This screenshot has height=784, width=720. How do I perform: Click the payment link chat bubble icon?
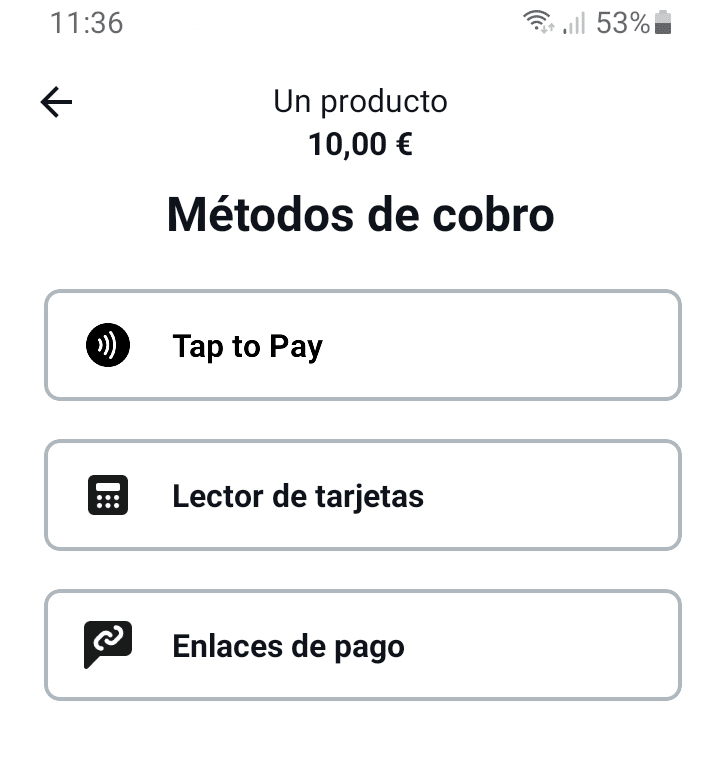coord(109,644)
